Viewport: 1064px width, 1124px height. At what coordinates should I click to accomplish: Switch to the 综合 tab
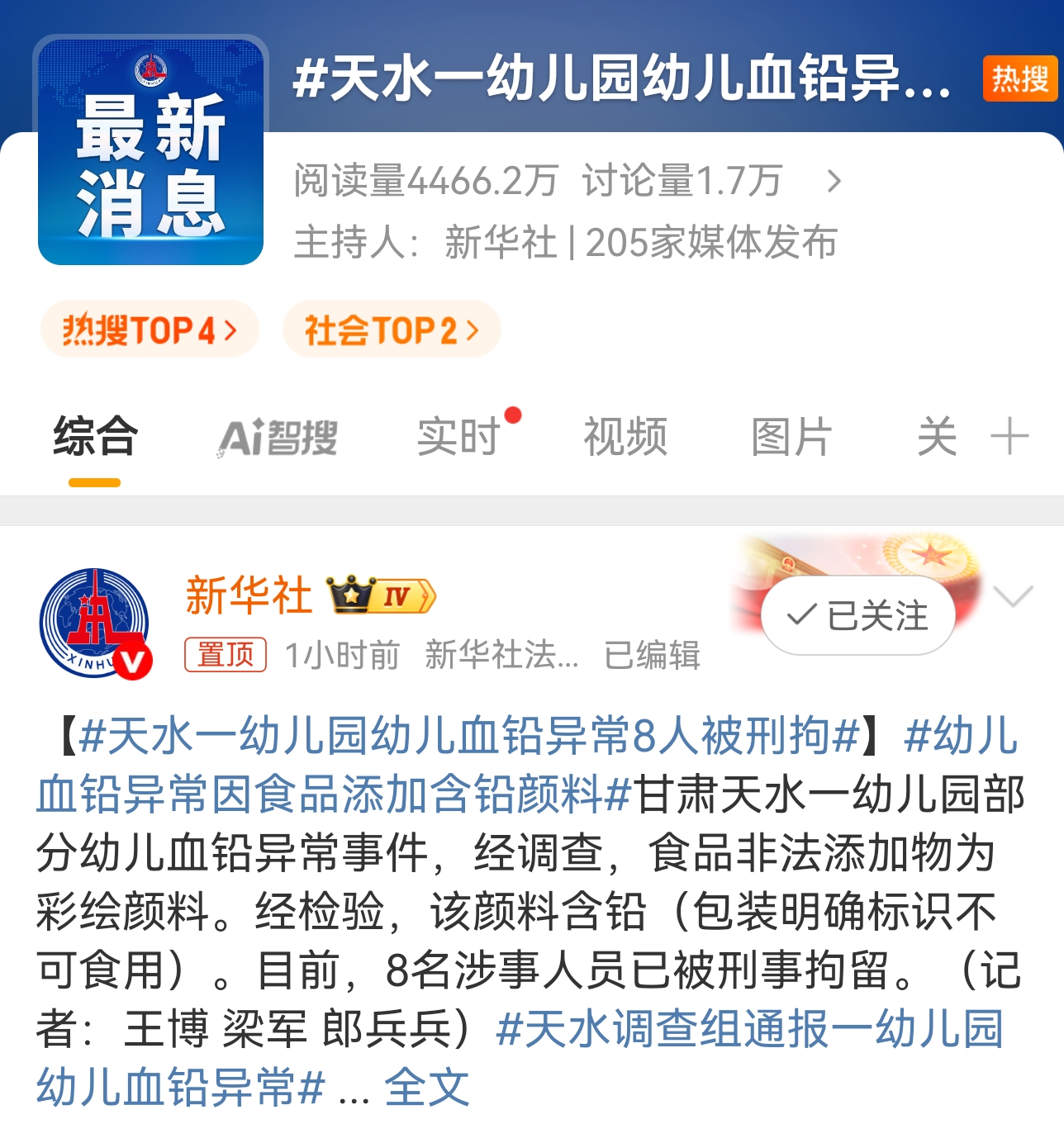point(95,436)
